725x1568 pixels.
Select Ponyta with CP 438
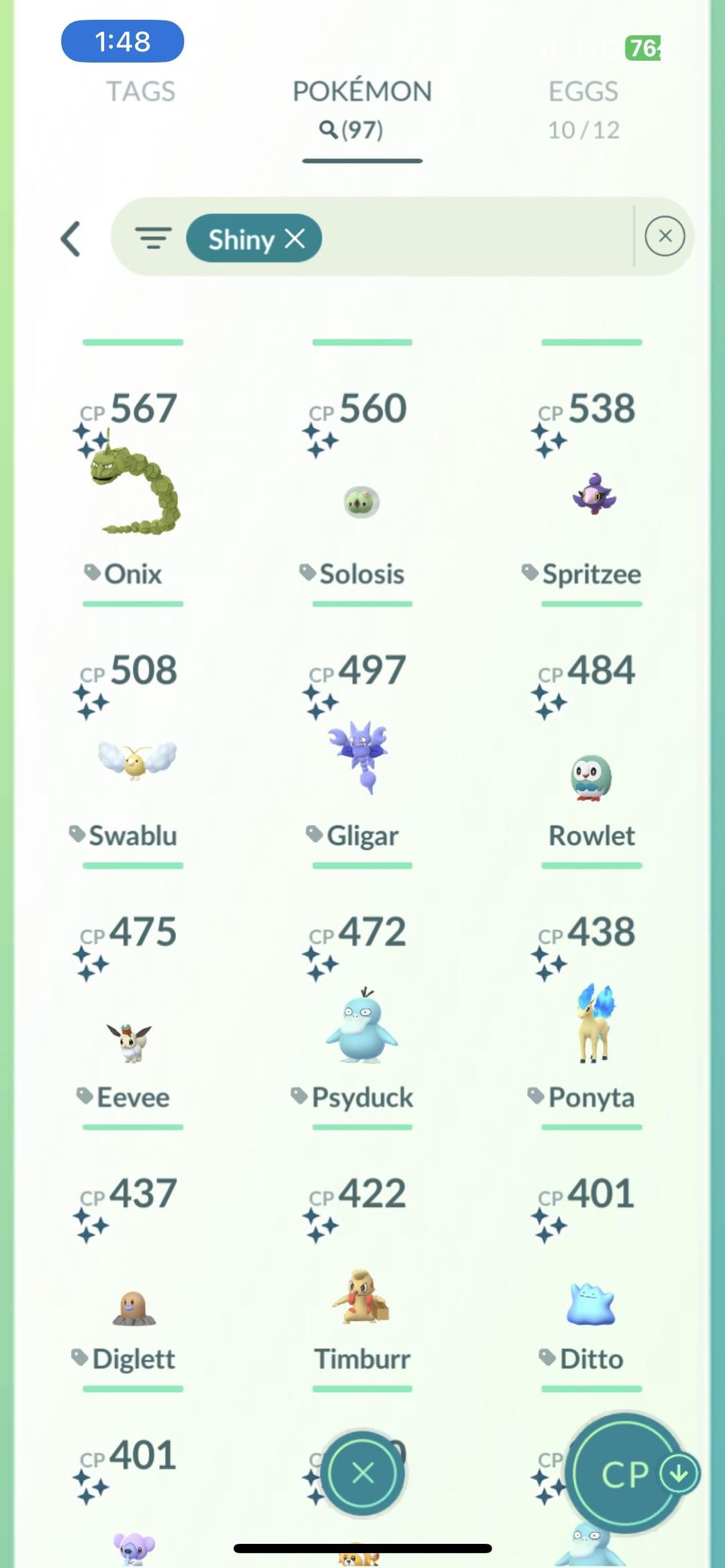coord(591,1023)
